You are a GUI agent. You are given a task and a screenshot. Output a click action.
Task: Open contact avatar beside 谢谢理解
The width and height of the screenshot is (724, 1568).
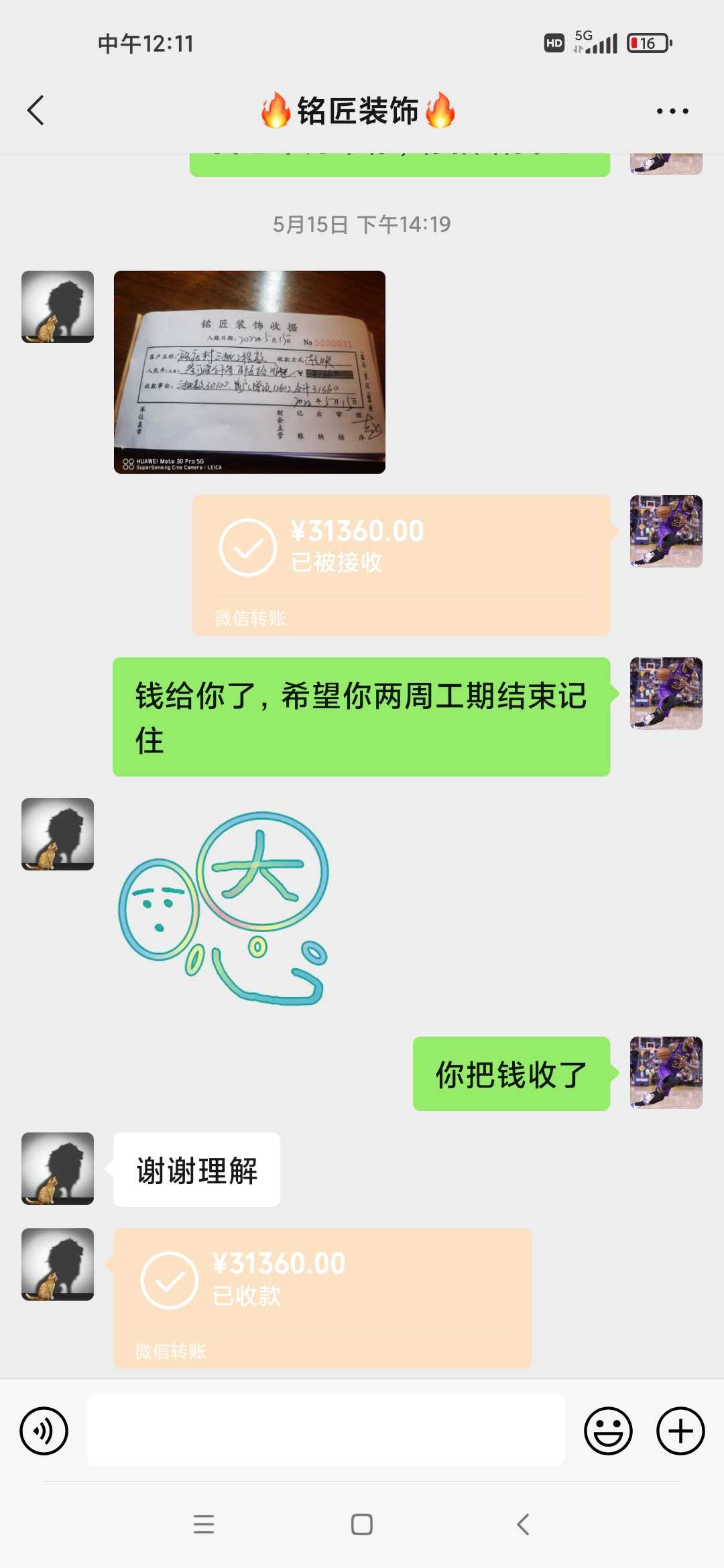pos(58,1169)
